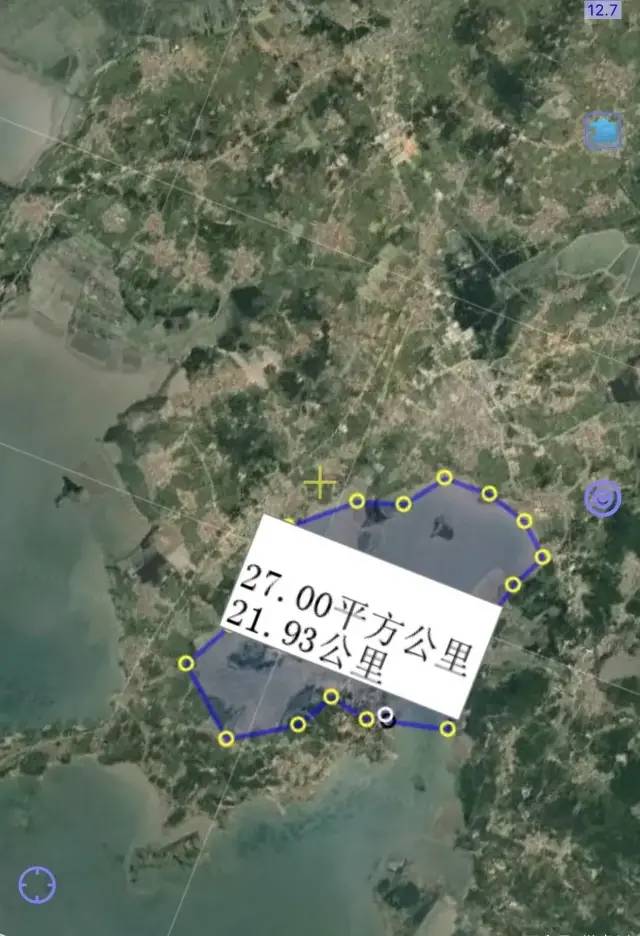Viewport: 640px width, 936px height.
Task: Tap the purple smiley face icon
Action: click(602, 498)
